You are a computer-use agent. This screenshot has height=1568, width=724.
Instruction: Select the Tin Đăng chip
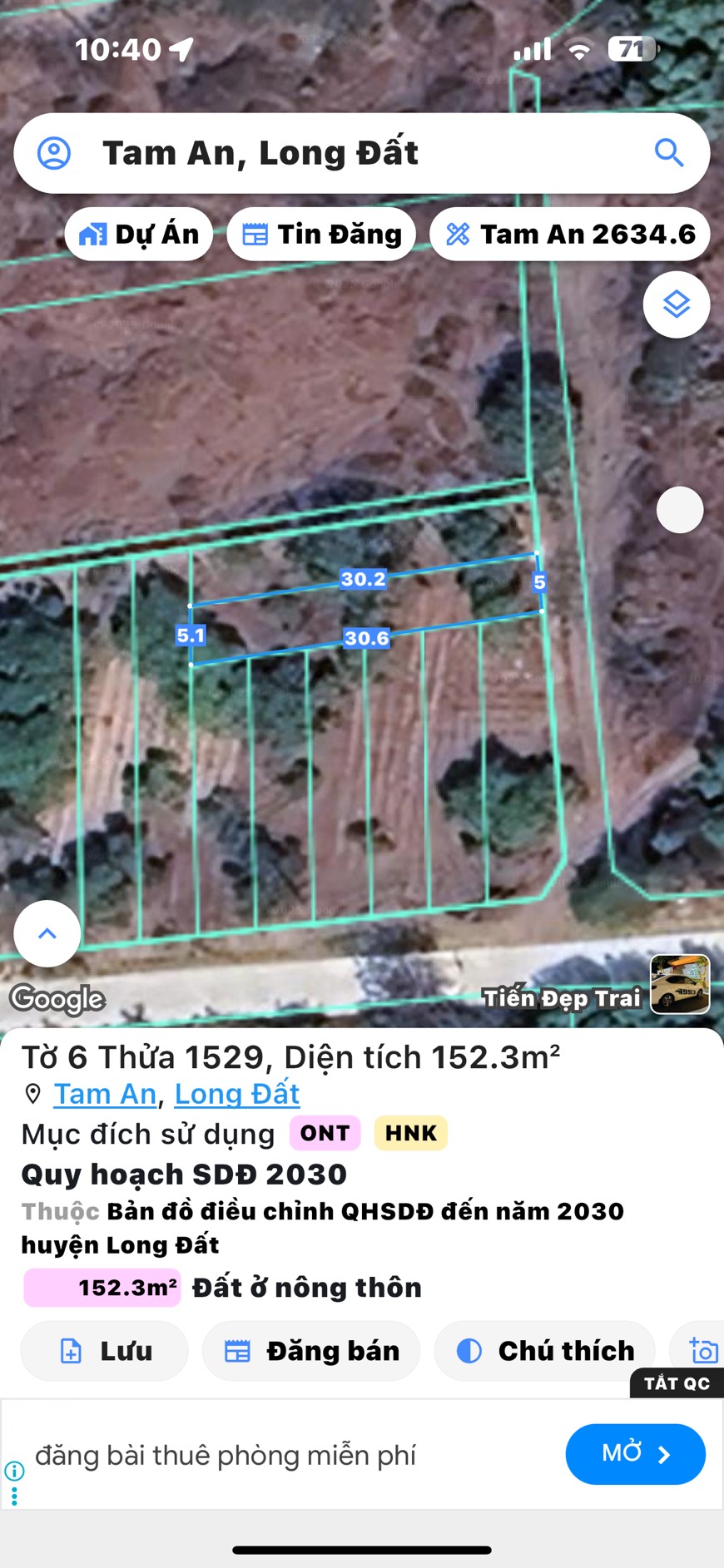coord(321,234)
